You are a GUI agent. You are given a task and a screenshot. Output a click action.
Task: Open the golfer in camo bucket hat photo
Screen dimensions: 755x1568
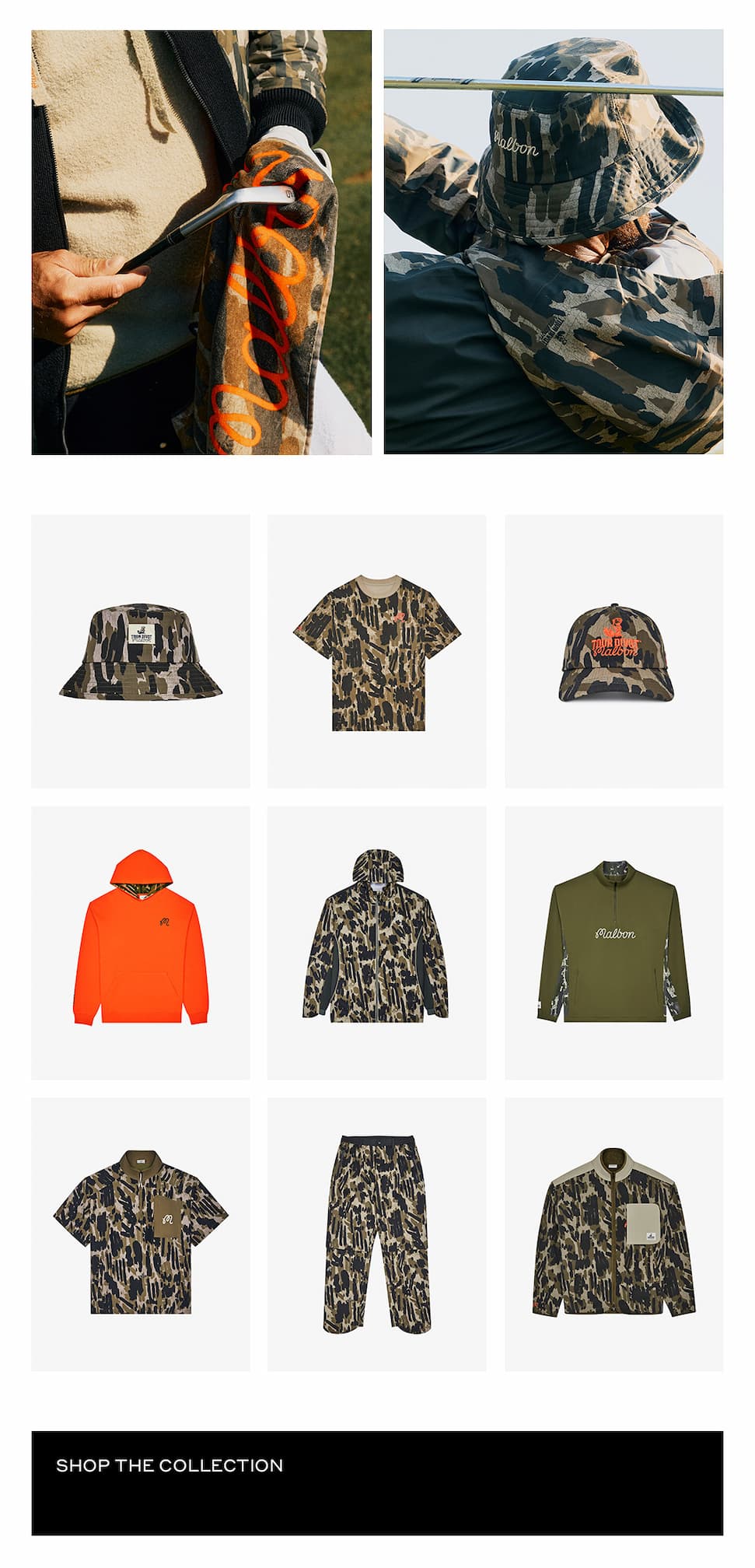(553, 242)
